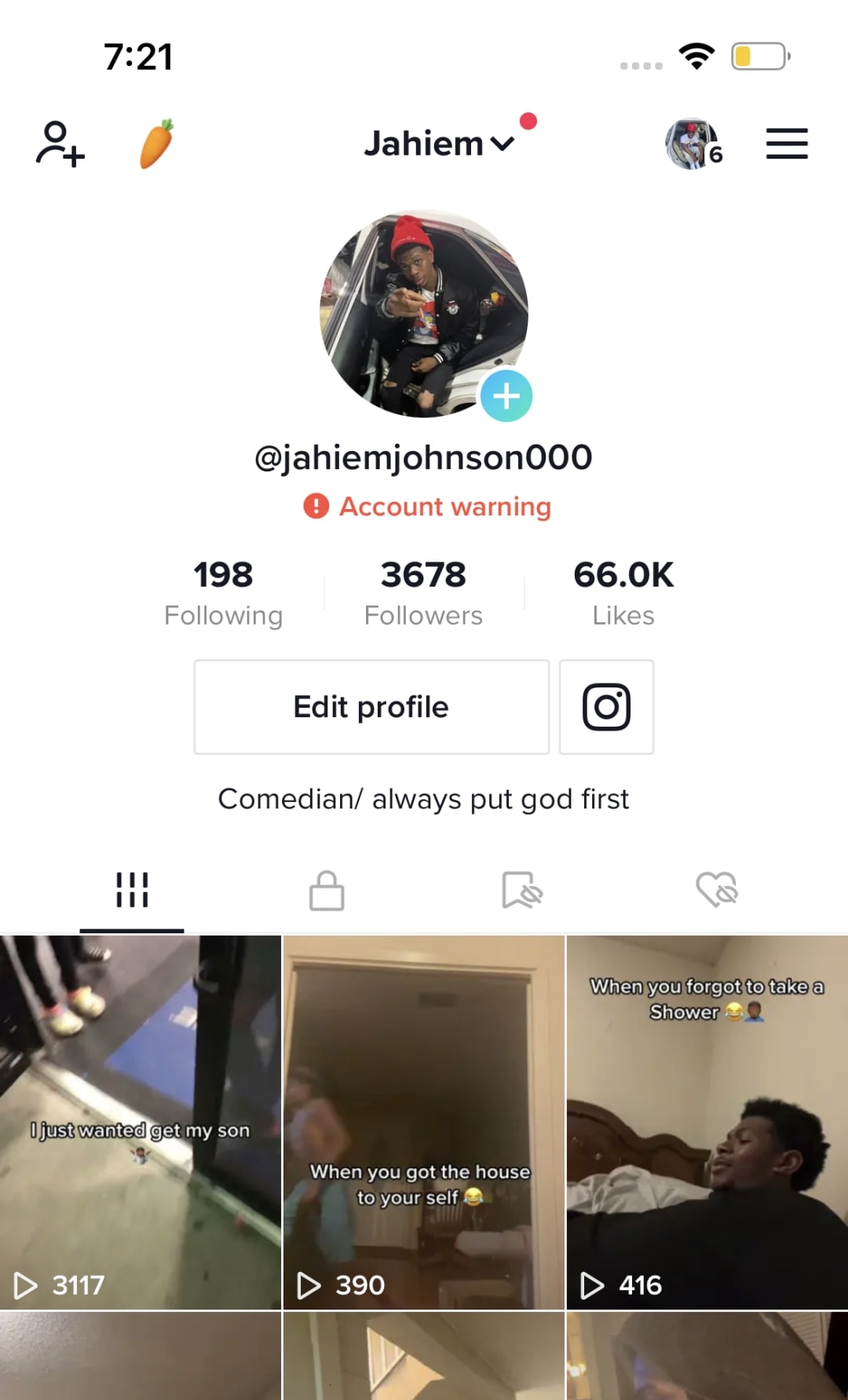View the Account warning details
The image size is (848, 1400).
point(428,507)
